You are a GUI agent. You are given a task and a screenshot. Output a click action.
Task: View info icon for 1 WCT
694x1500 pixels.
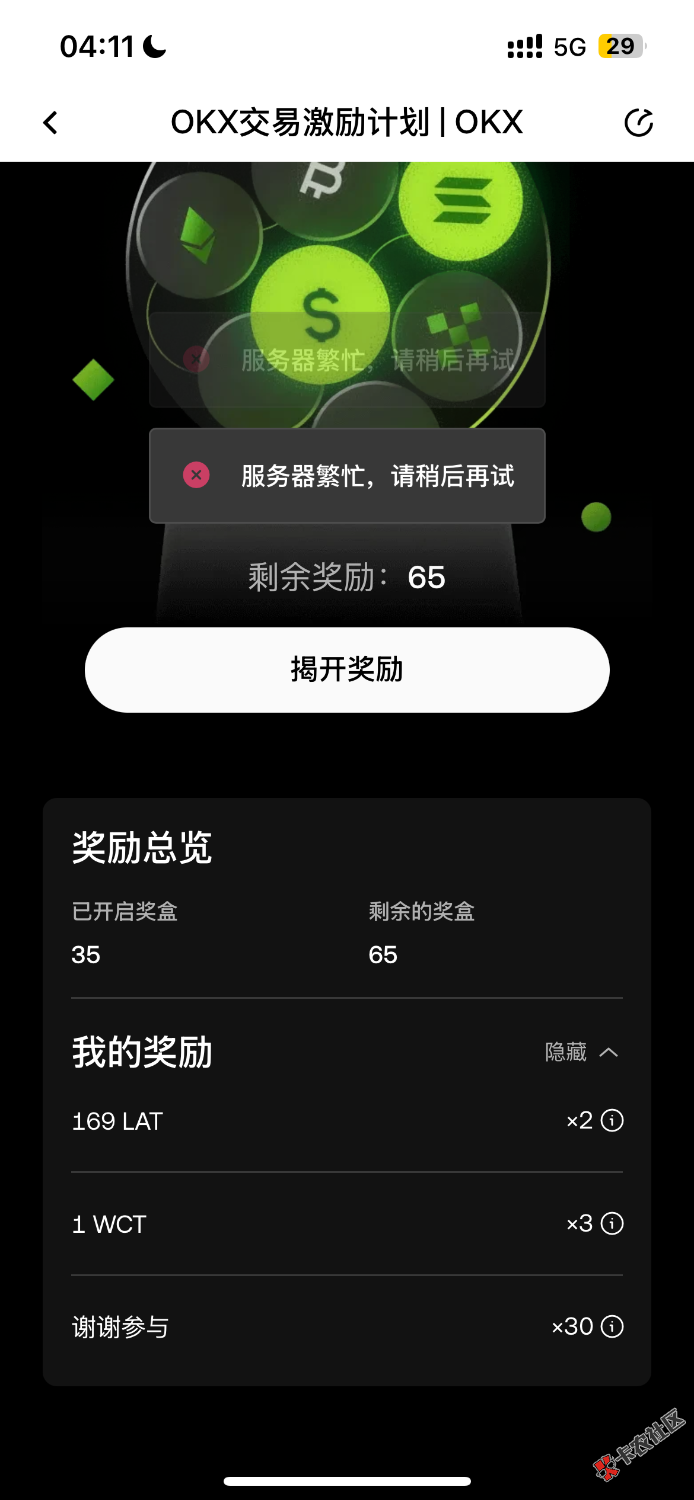tap(612, 1224)
